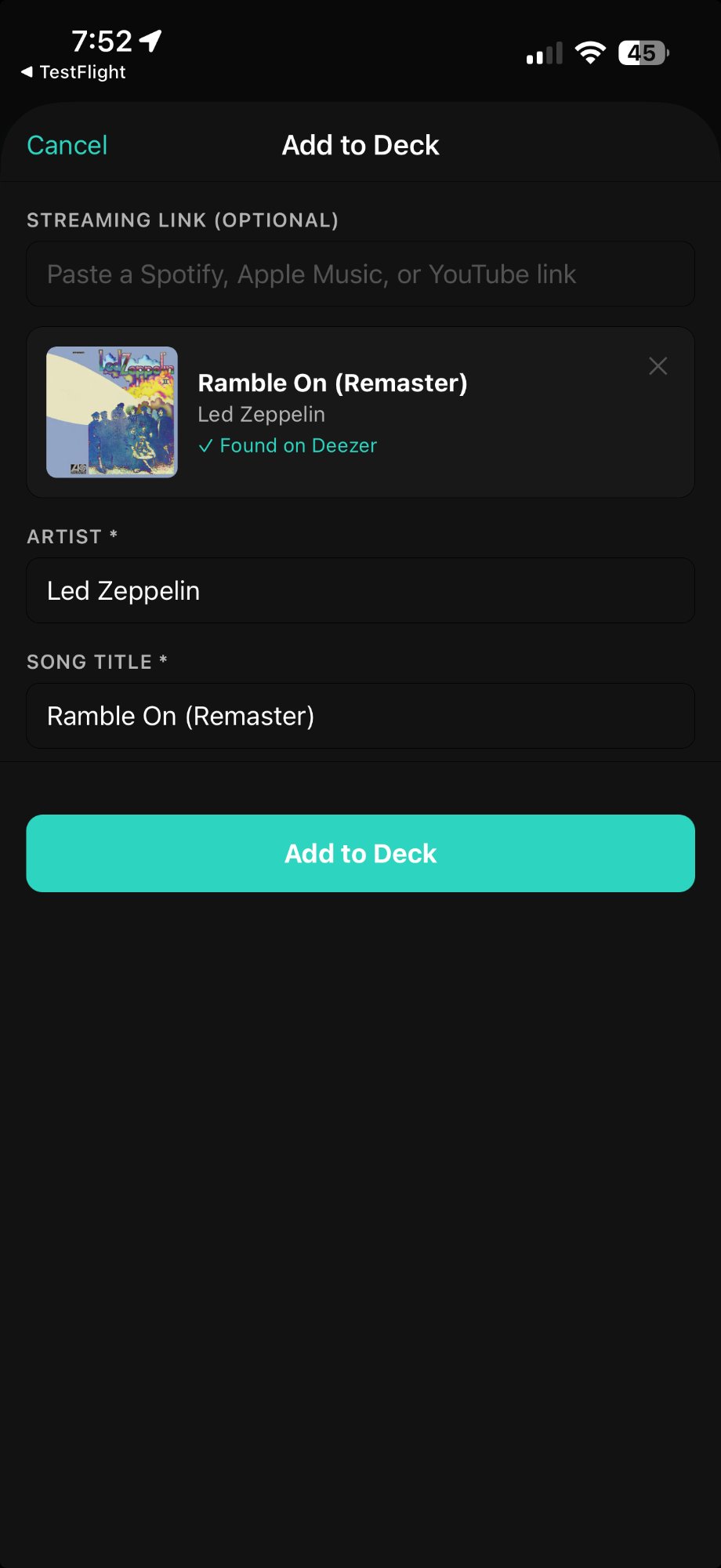The image size is (721, 1568).
Task: Click the Song Title field
Action: 360,715
